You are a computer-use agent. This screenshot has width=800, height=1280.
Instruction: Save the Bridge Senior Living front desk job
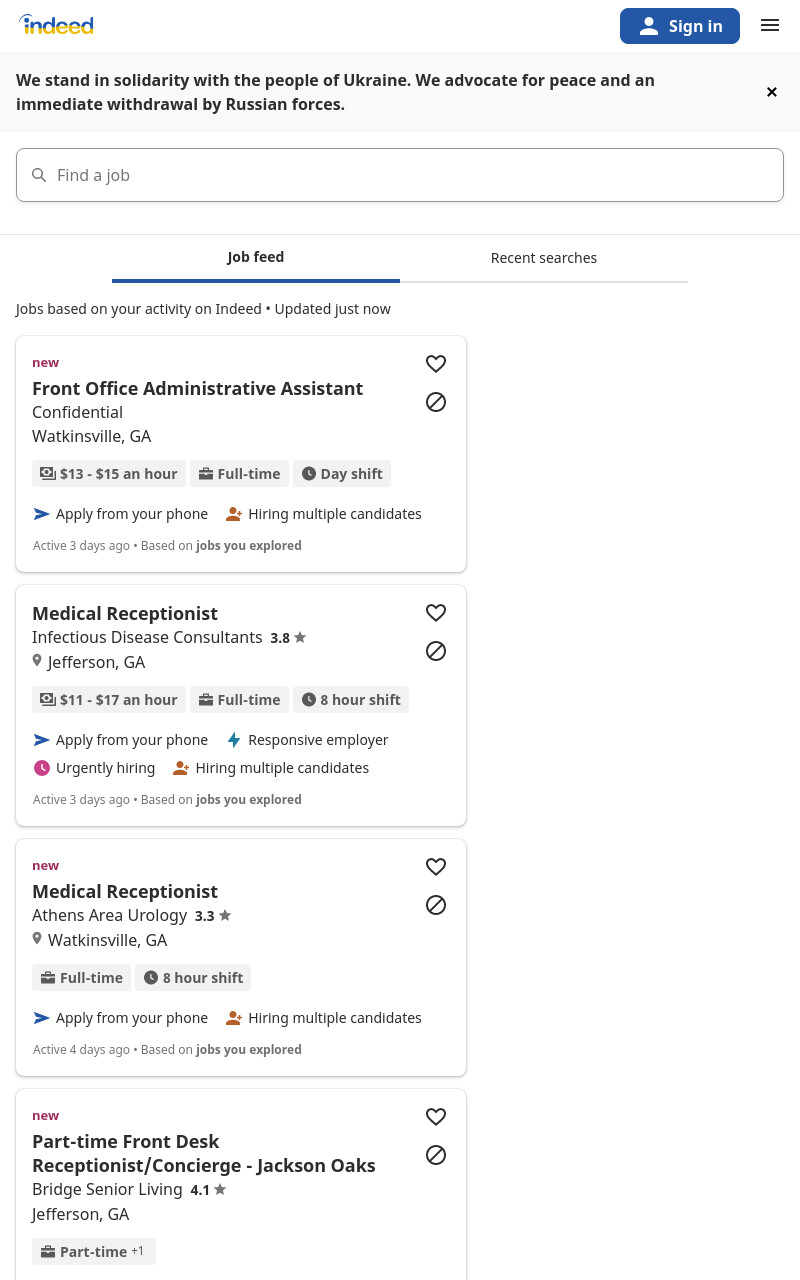click(436, 1117)
